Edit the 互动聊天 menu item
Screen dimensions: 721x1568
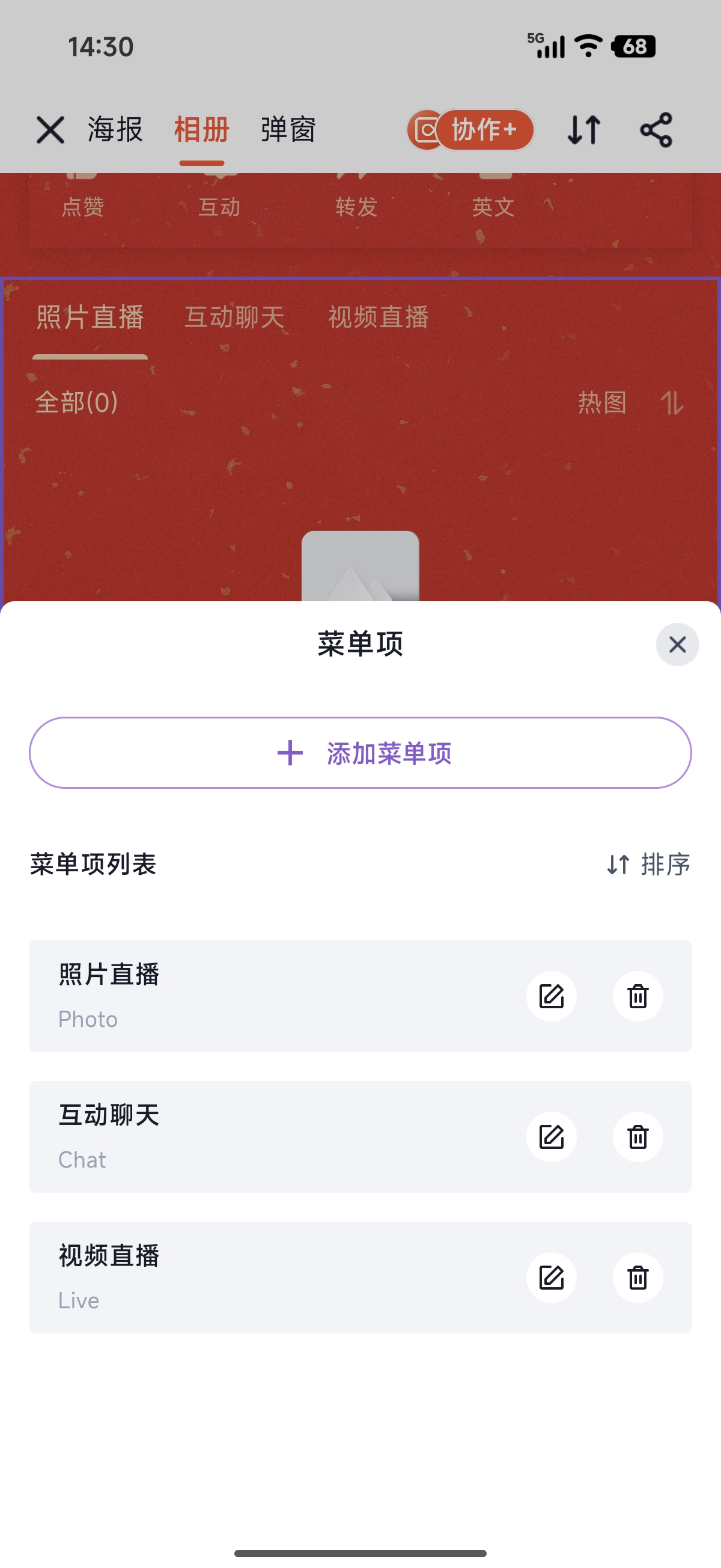click(551, 1137)
